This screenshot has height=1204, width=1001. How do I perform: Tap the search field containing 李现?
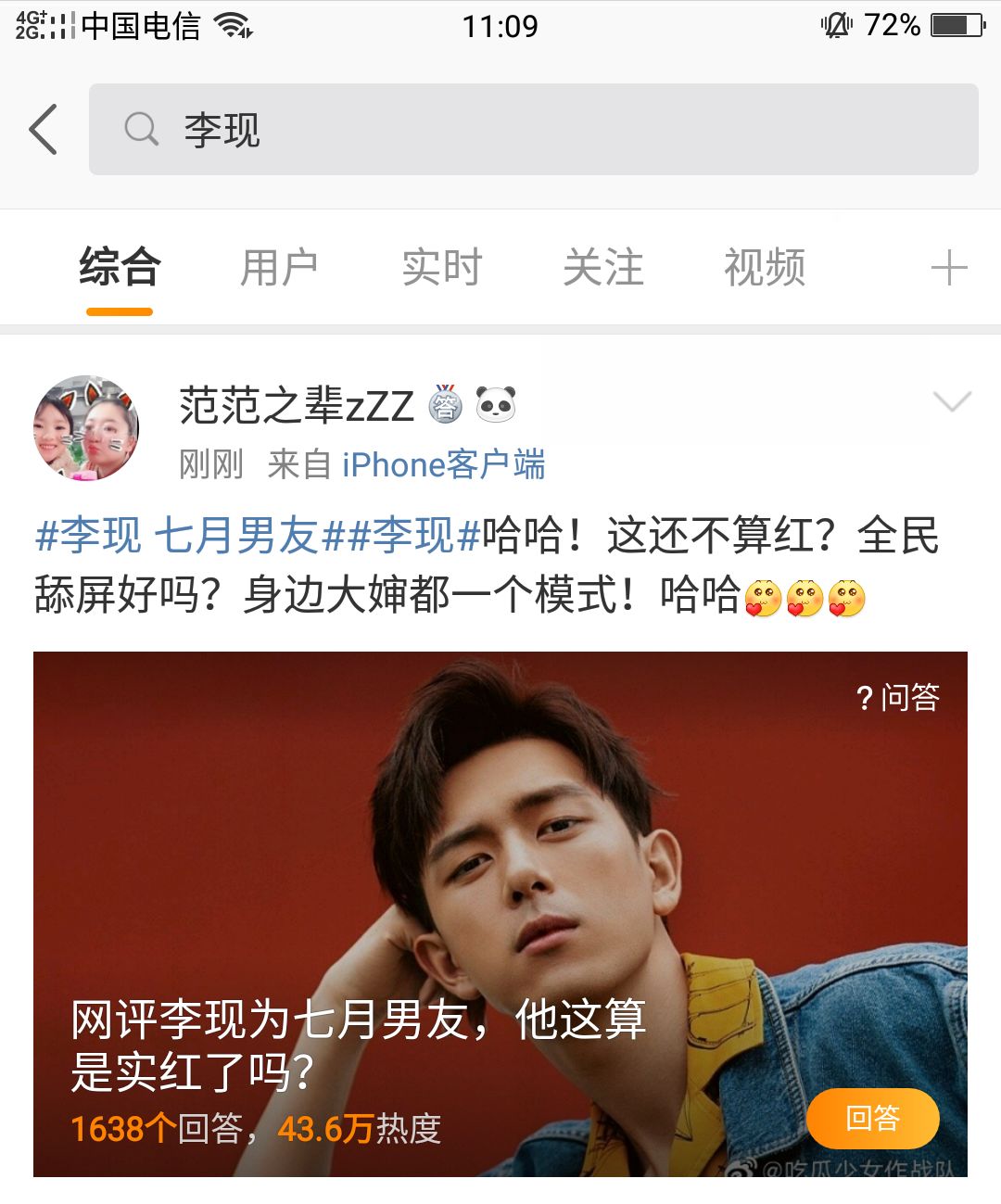click(x=533, y=129)
